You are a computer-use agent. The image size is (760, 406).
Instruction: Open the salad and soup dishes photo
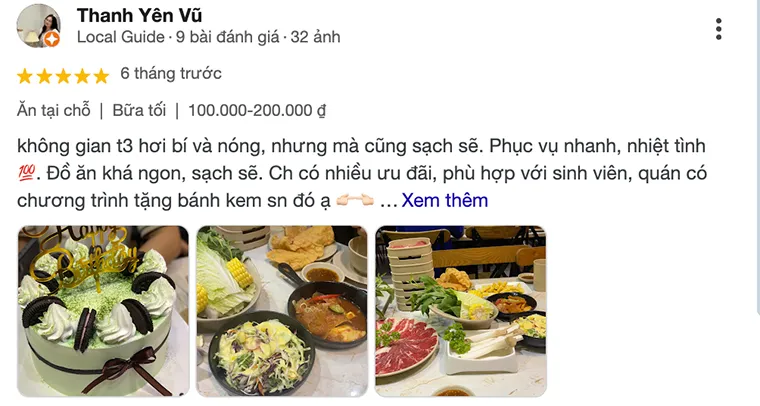(282, 310)
